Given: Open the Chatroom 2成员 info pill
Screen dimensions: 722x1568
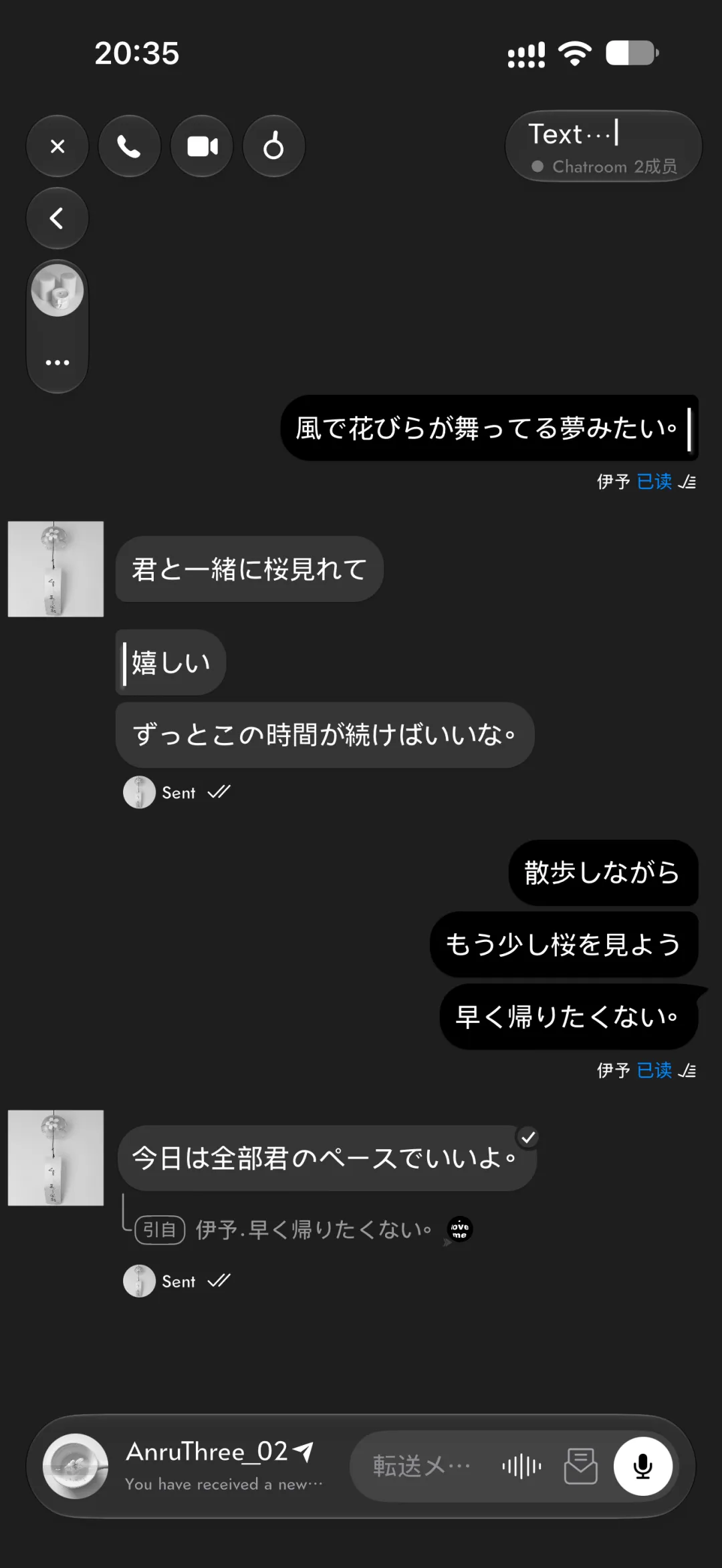Looking at the screenshot, I should [604, 146].
